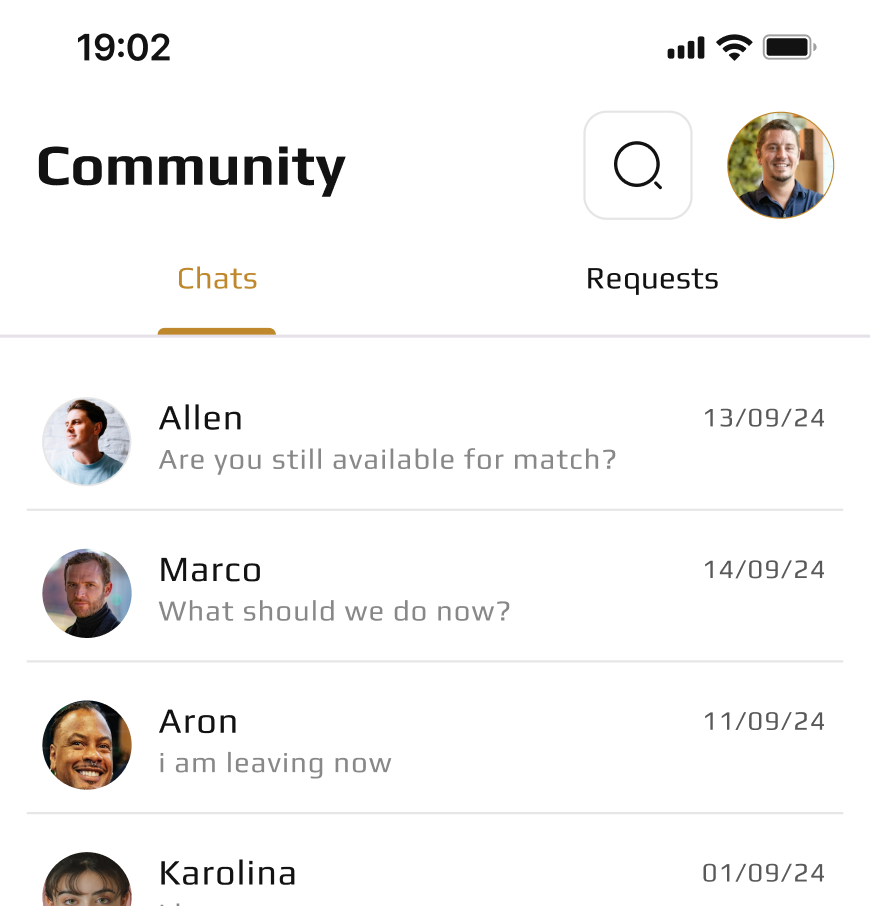Select the Chats tab
The height and width of the screenshot is (906, 870).
(x=217, y=278)
